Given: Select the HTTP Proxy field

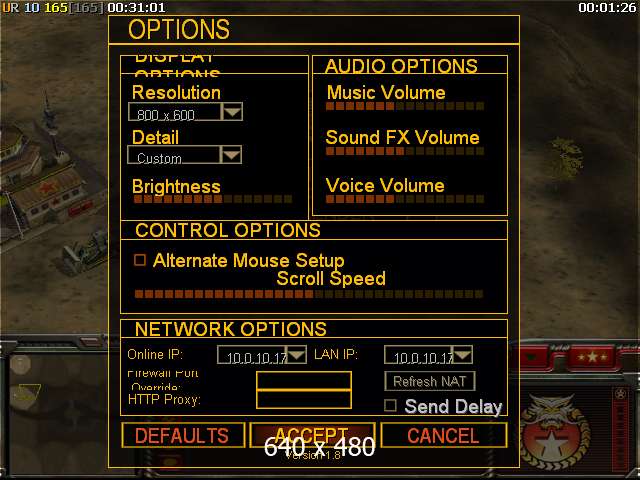Looking at the screenshot, I should coord(304,400).
